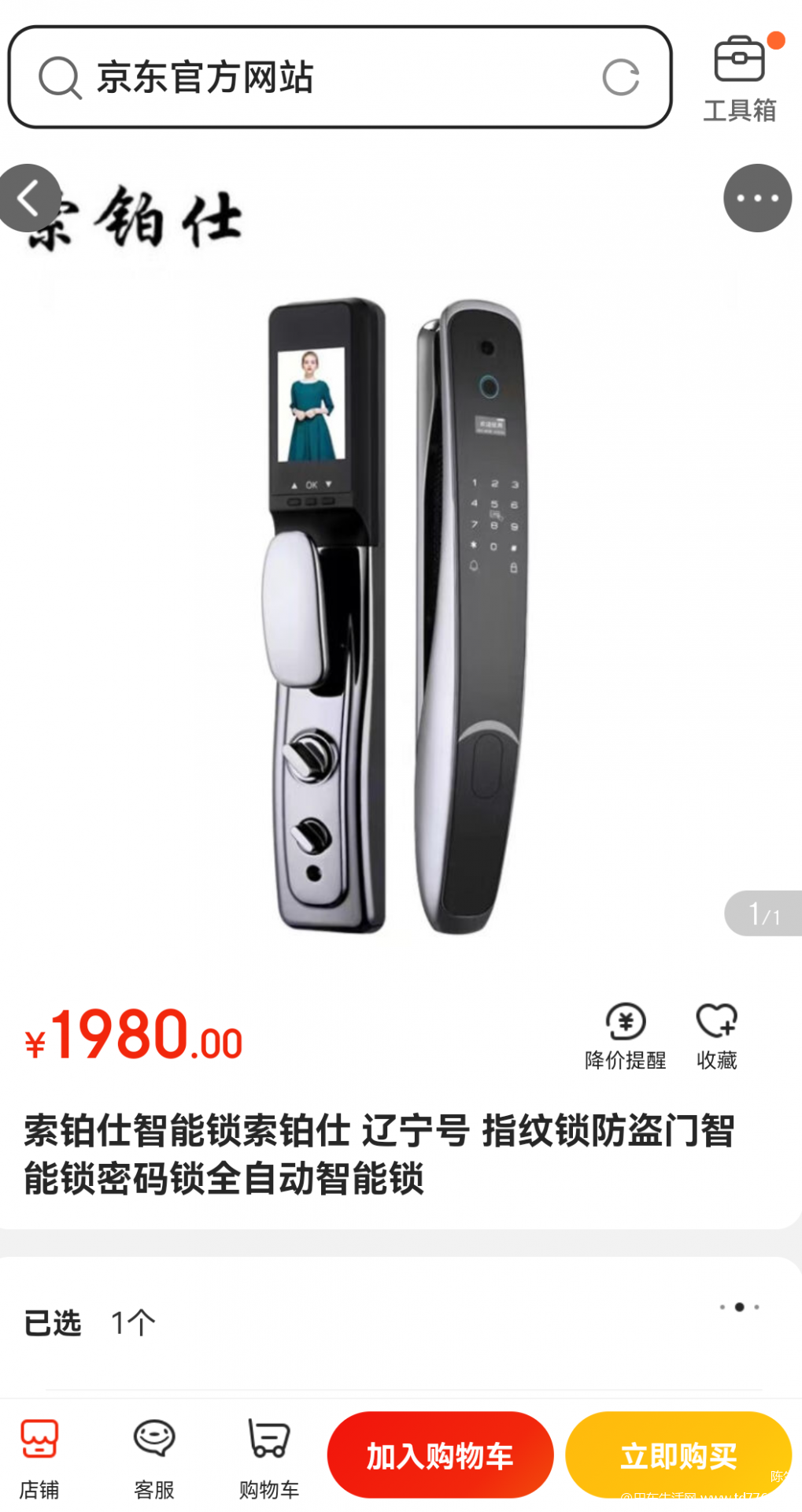Viewport: 802px width, 1512px height.
Task: Open the 购物车 shopping cart
Action: (269, 1459)
